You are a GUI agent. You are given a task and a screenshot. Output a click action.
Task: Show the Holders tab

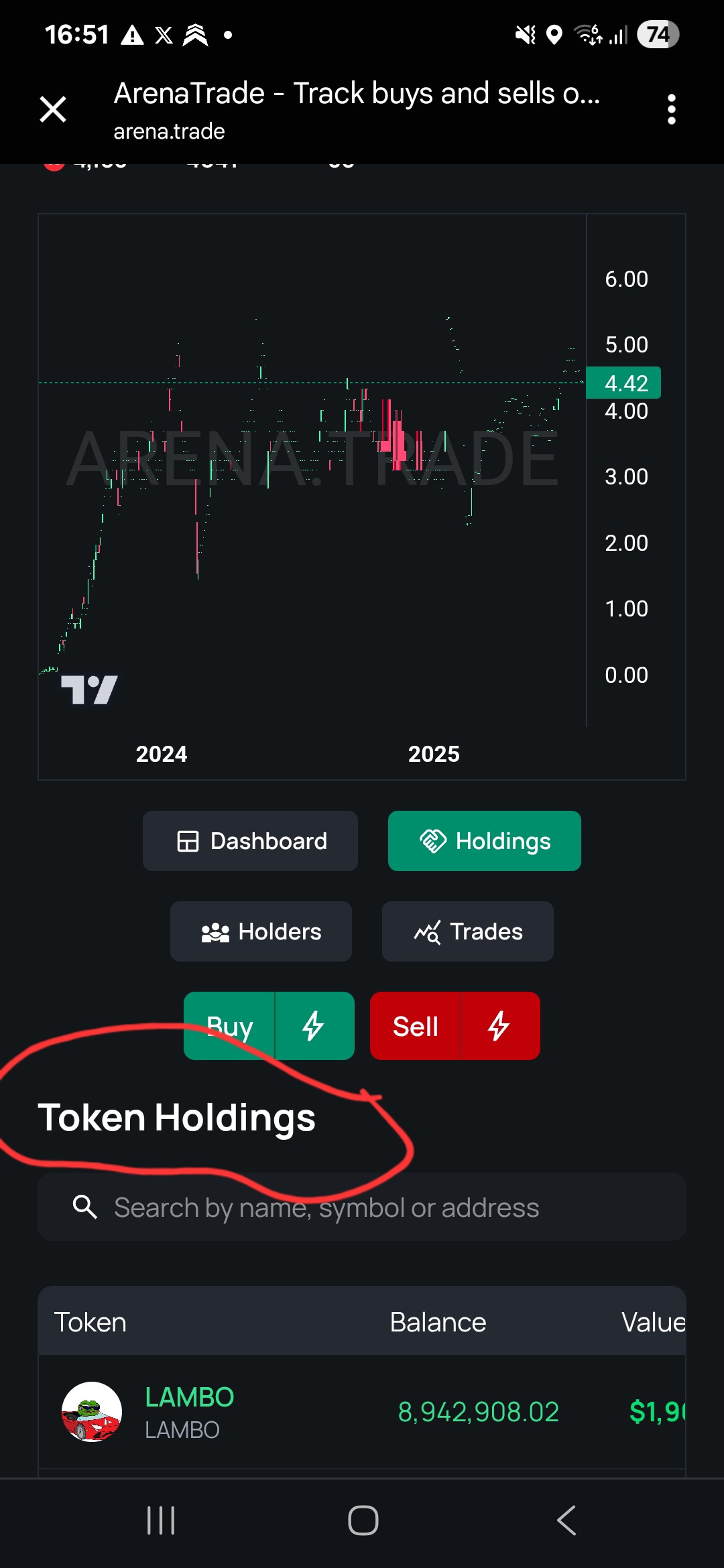261,931
